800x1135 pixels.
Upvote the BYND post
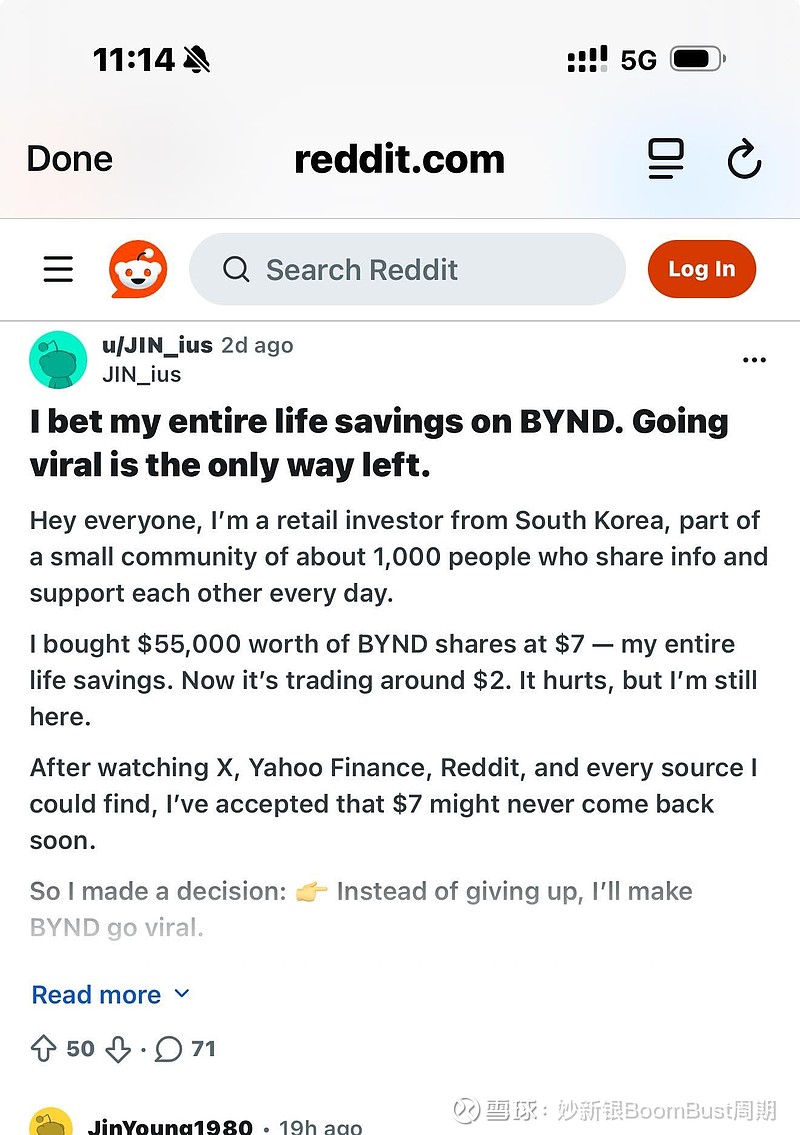pyautogui.click(x=44, y=1049)
